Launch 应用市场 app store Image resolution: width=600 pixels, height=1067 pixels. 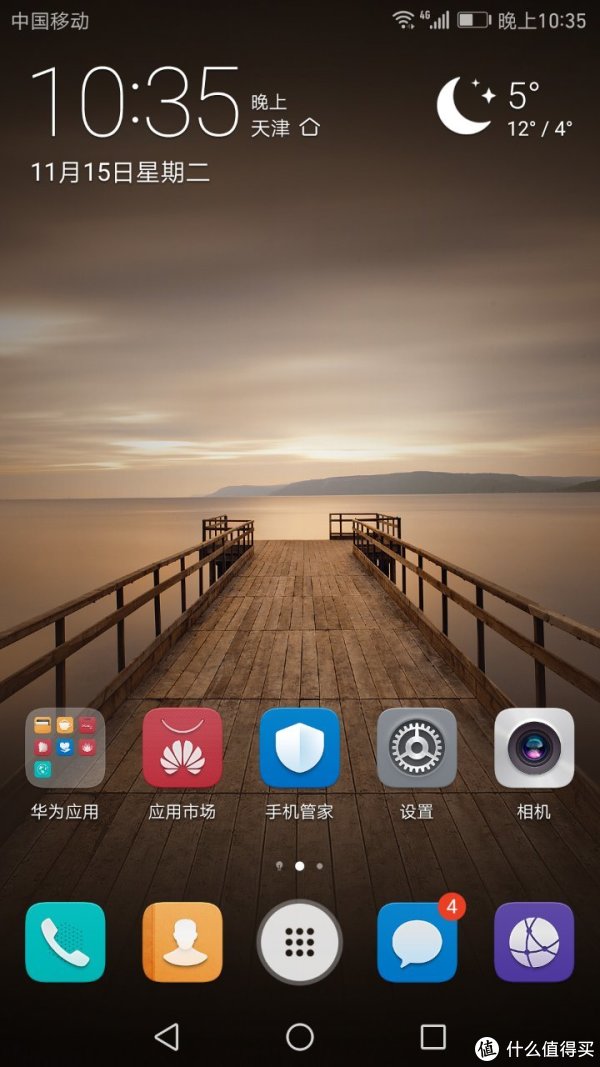pos(182,748)
